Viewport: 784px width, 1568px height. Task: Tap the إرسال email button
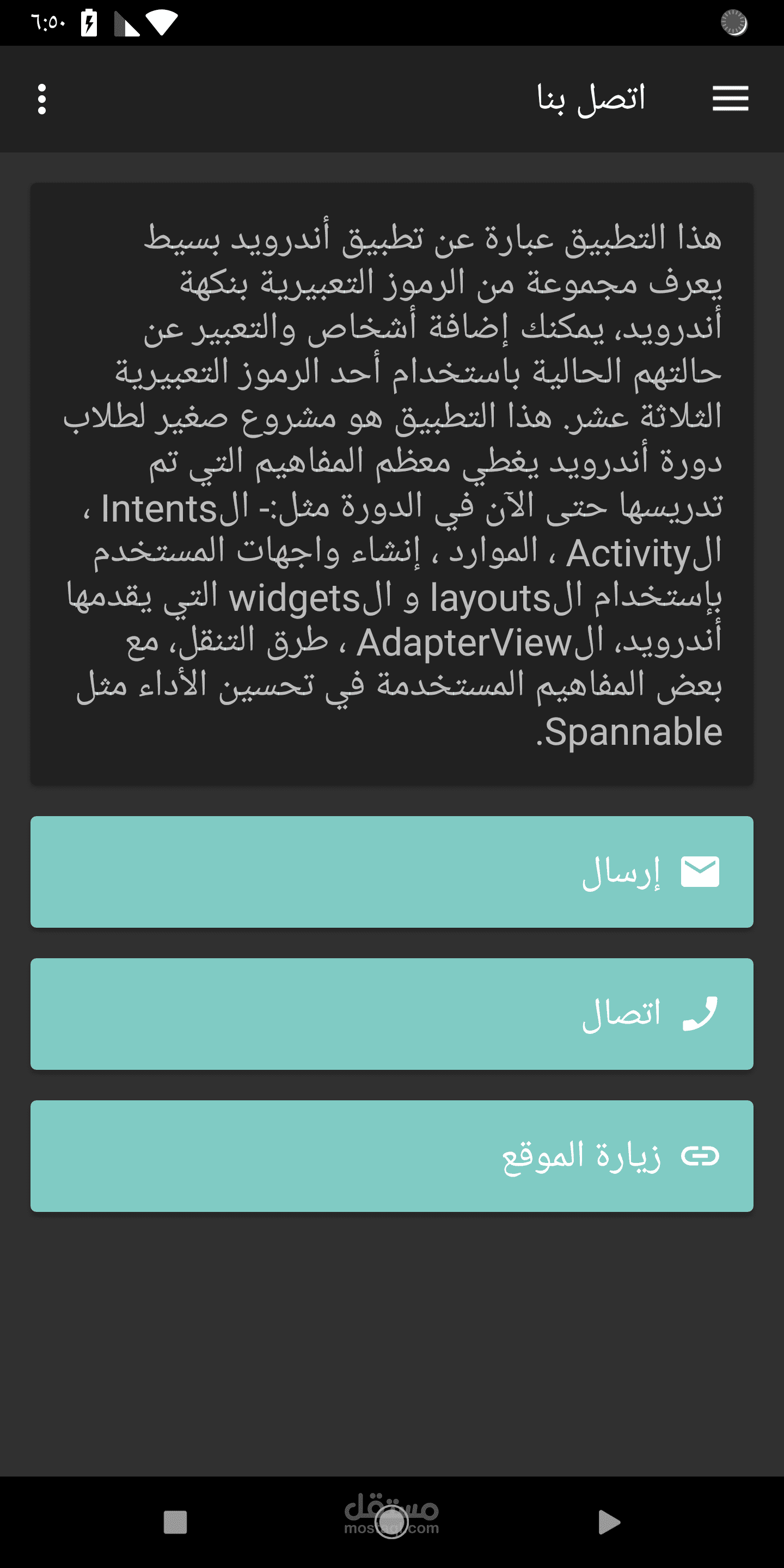point(392,872)
